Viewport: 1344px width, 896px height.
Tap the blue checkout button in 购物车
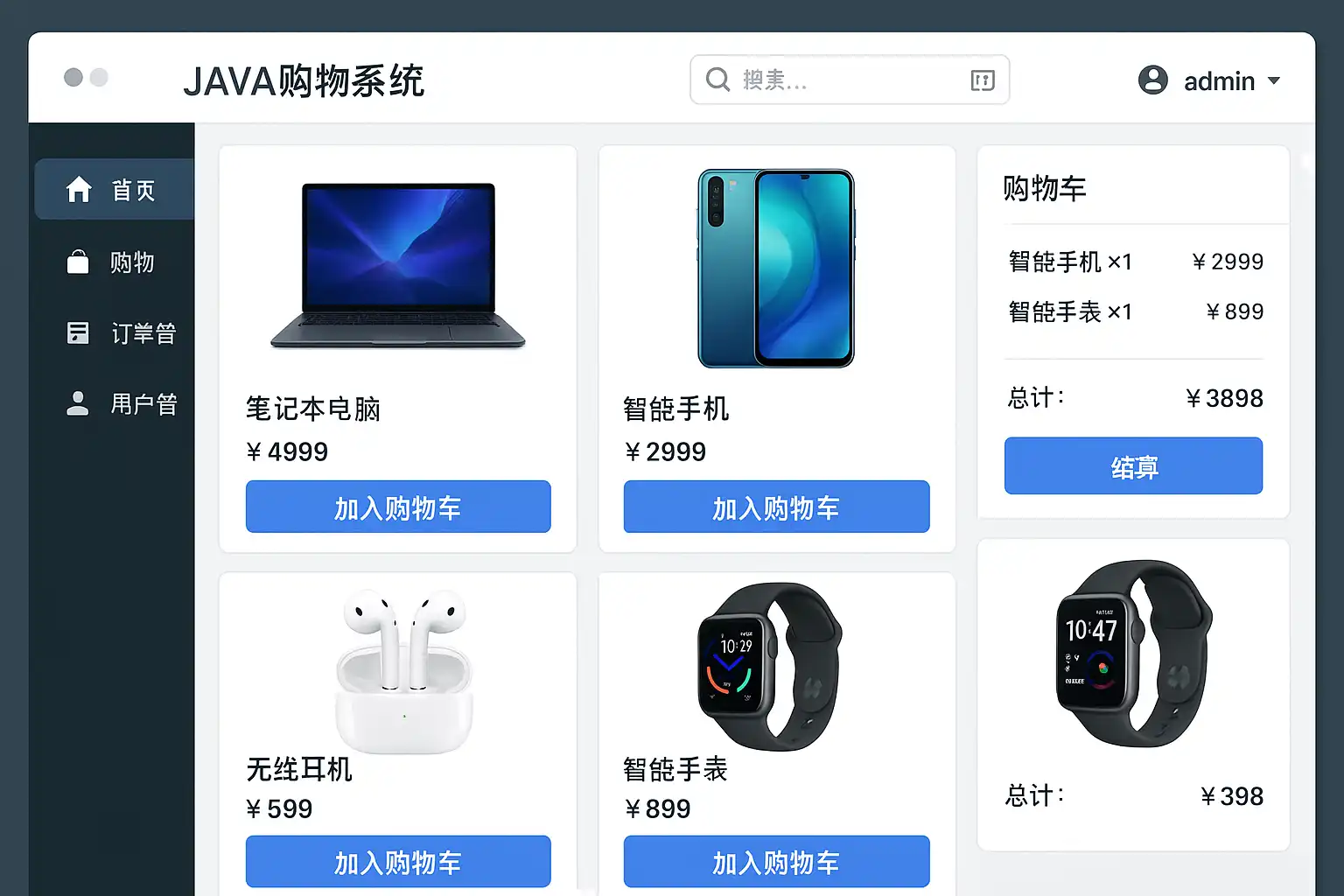1133,466
